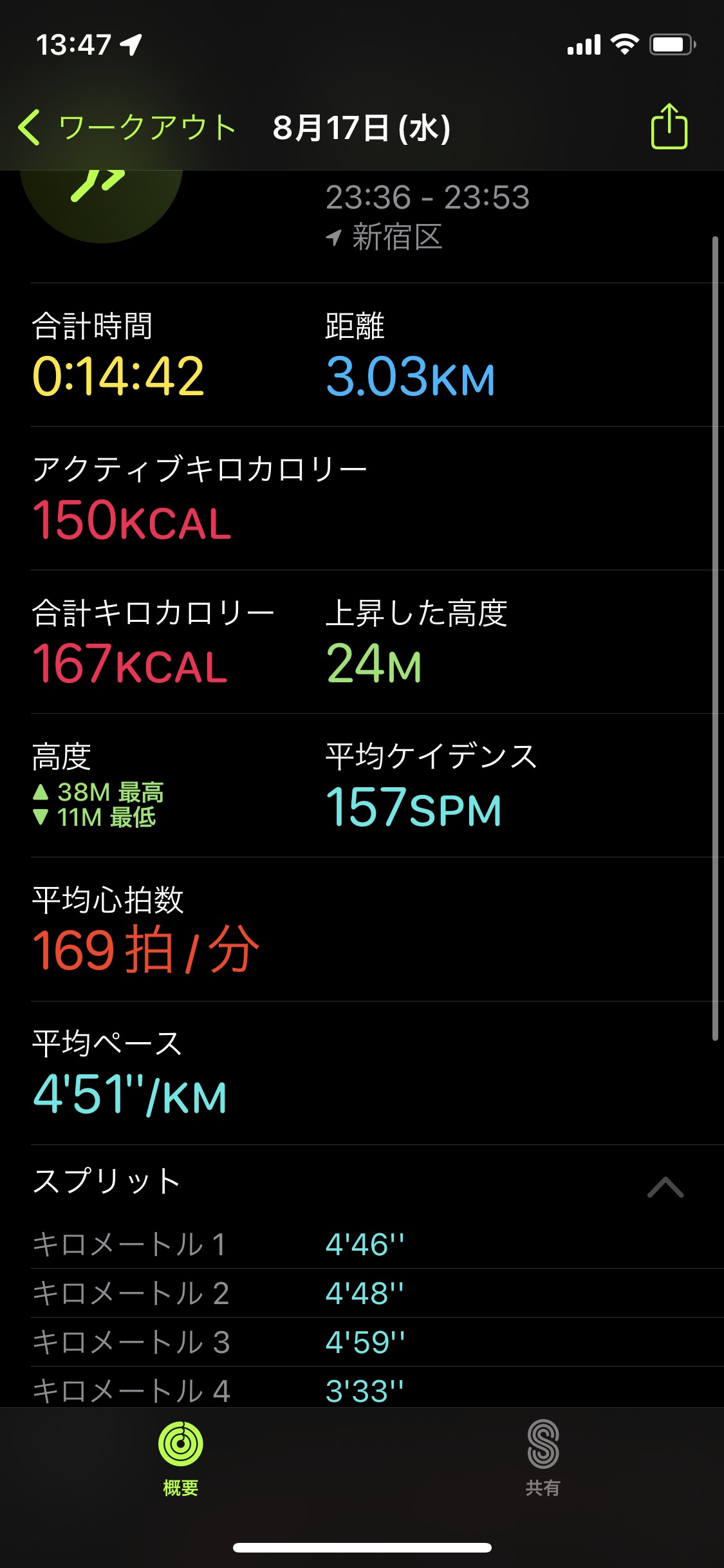The height and width of the screenshot is (1568, 724).
Task: Collapse the スプリット section
Action: [665, 1188]
